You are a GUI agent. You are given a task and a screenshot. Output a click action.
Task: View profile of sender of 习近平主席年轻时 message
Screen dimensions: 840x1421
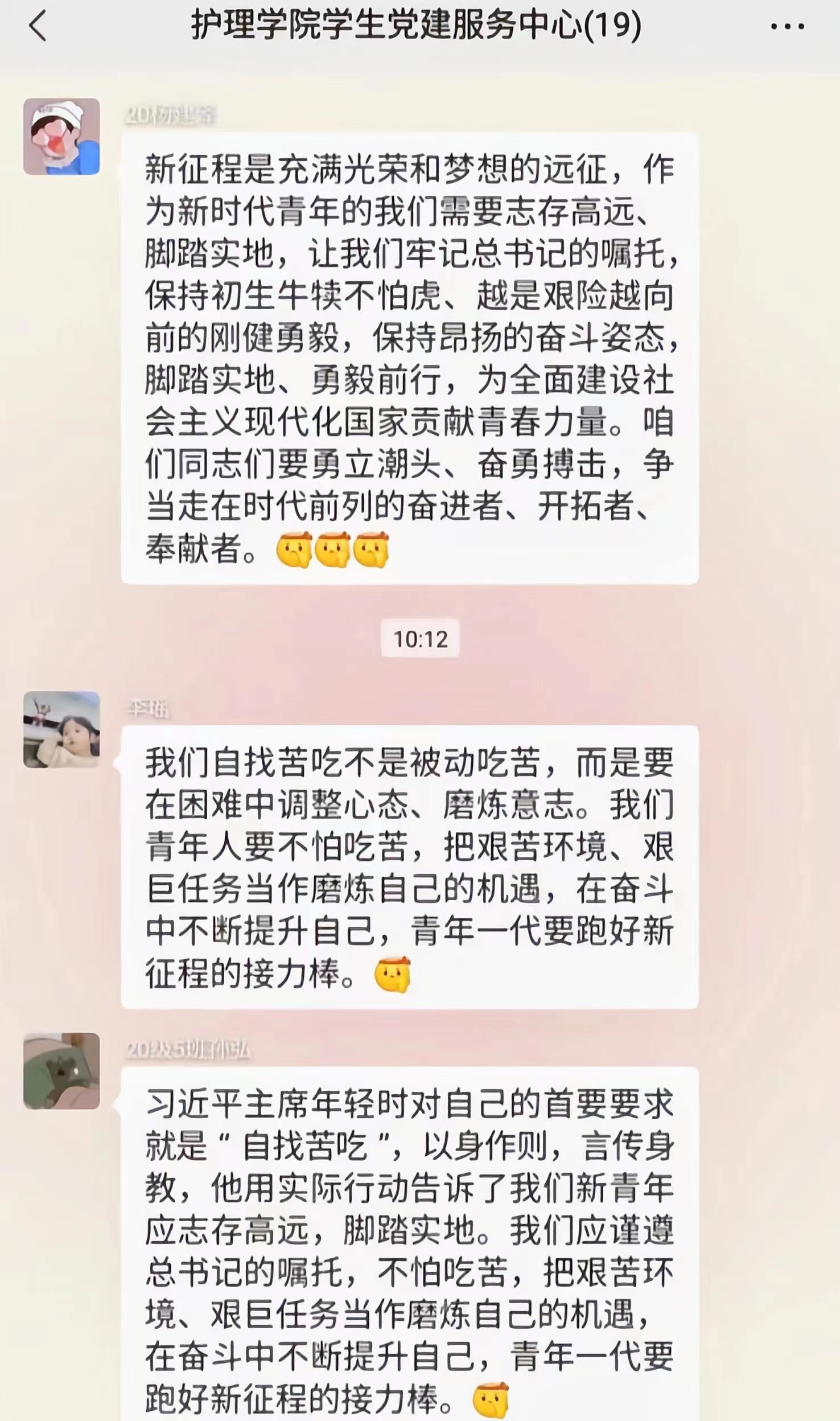[61, 1071]
